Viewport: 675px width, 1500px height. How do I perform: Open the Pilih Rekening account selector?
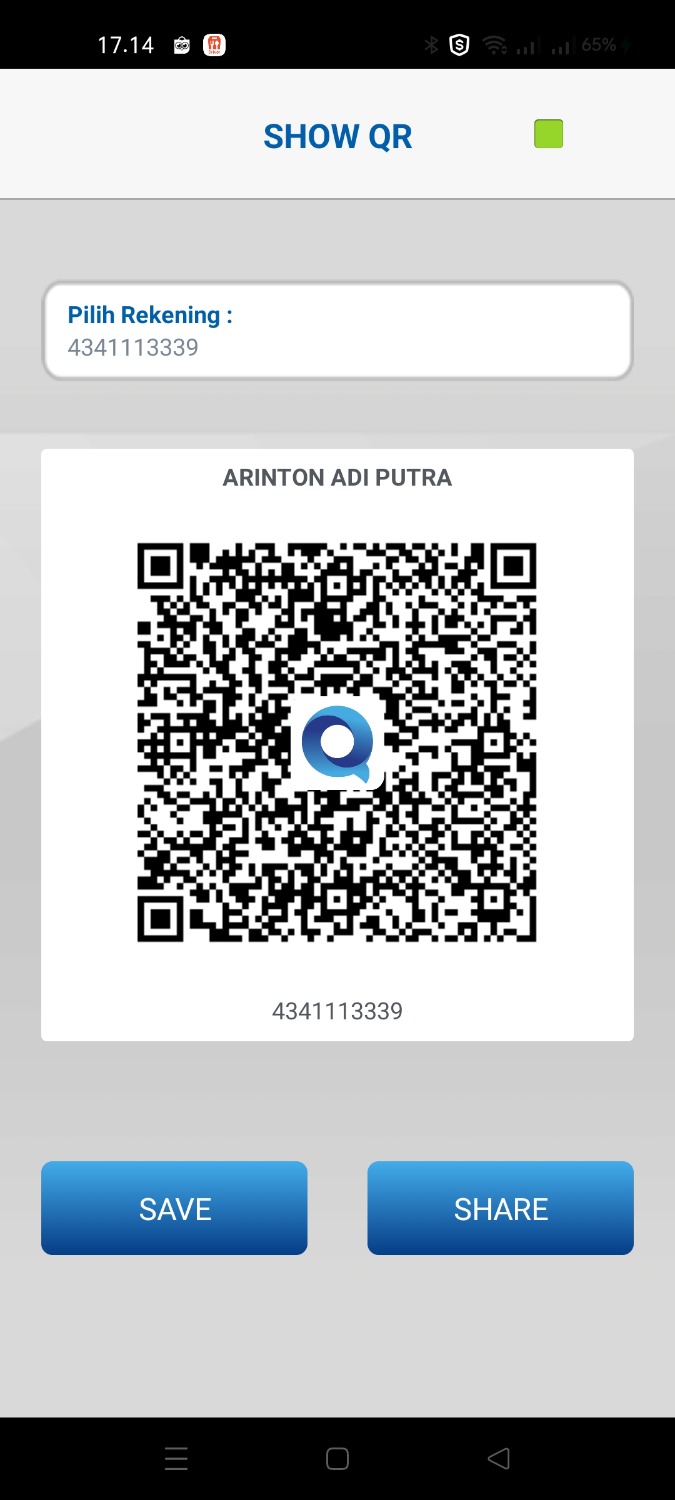337,331
